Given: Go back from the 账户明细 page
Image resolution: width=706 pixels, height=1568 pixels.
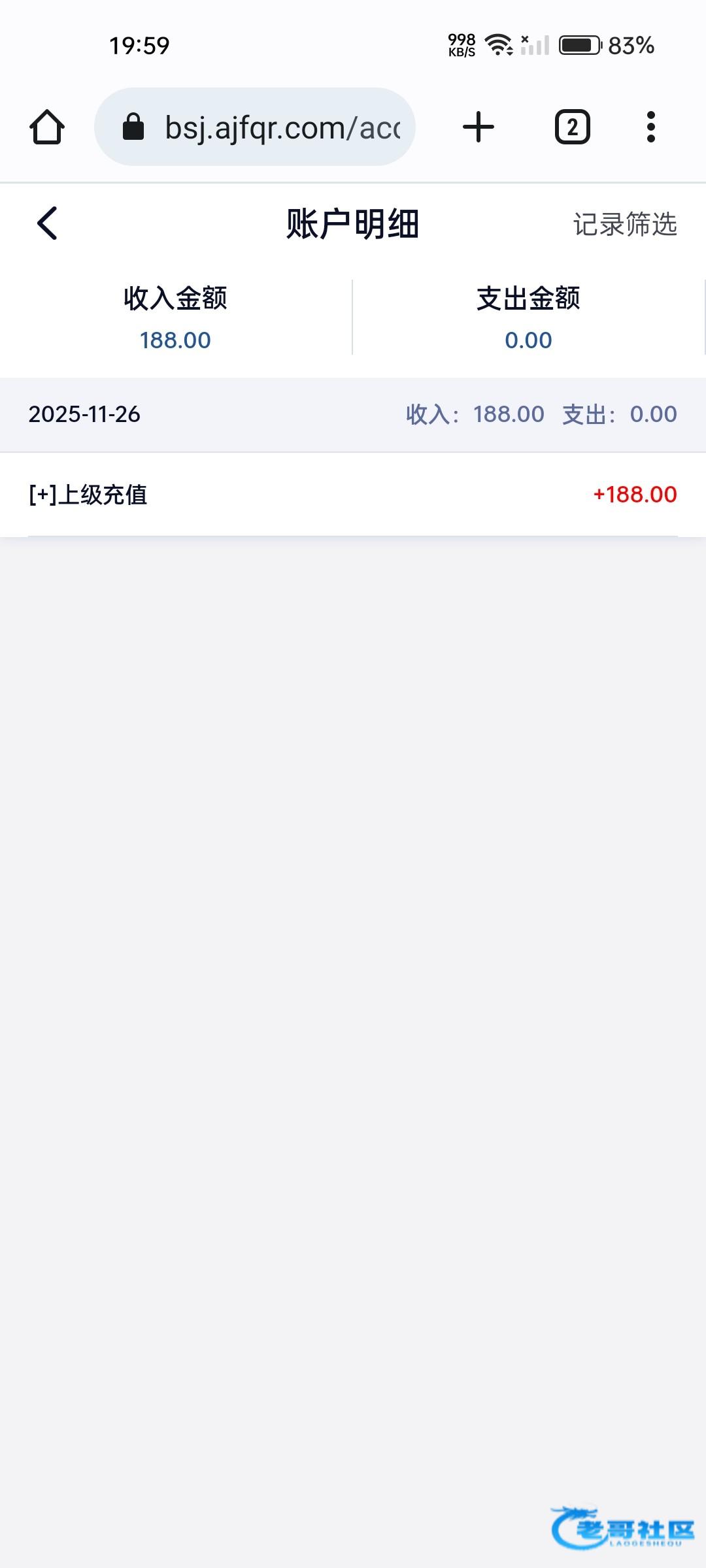Looking at the screenshot, I should coord(47,223).
